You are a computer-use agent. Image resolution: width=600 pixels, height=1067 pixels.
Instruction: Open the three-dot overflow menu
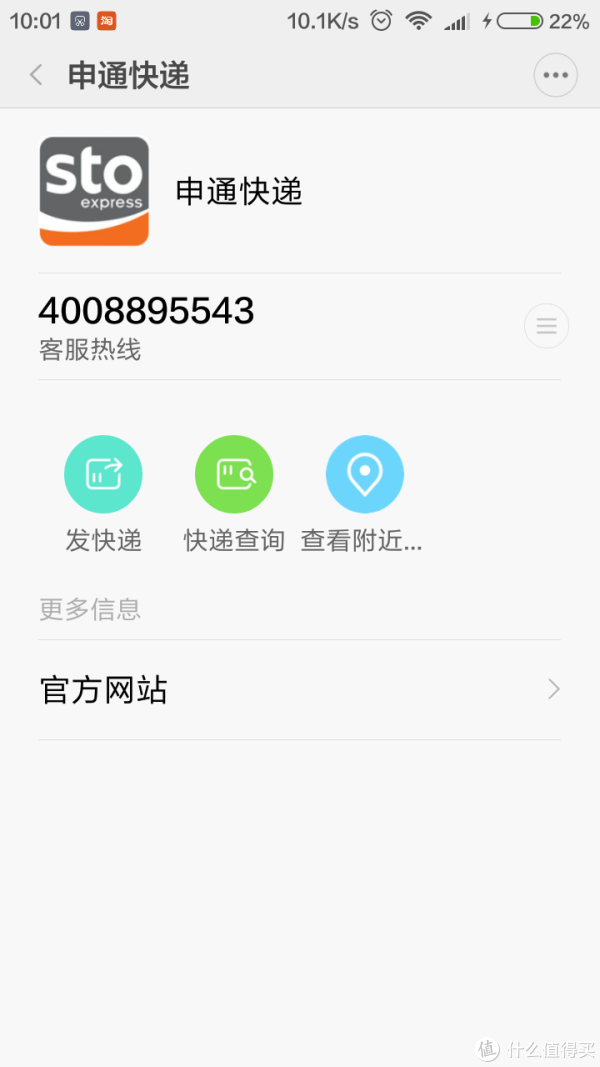pyautogui.click(x=555, y=75)
